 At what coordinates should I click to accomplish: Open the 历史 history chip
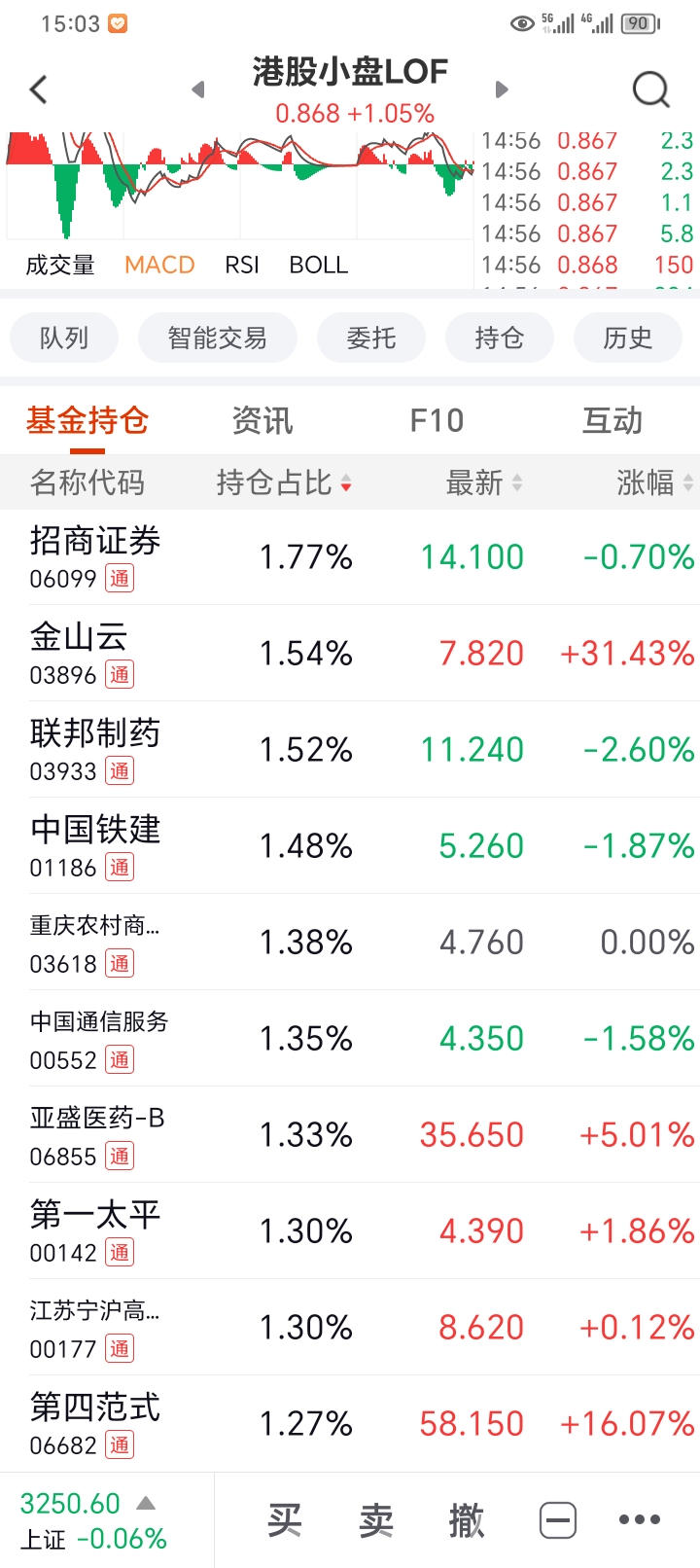(627, 338)
